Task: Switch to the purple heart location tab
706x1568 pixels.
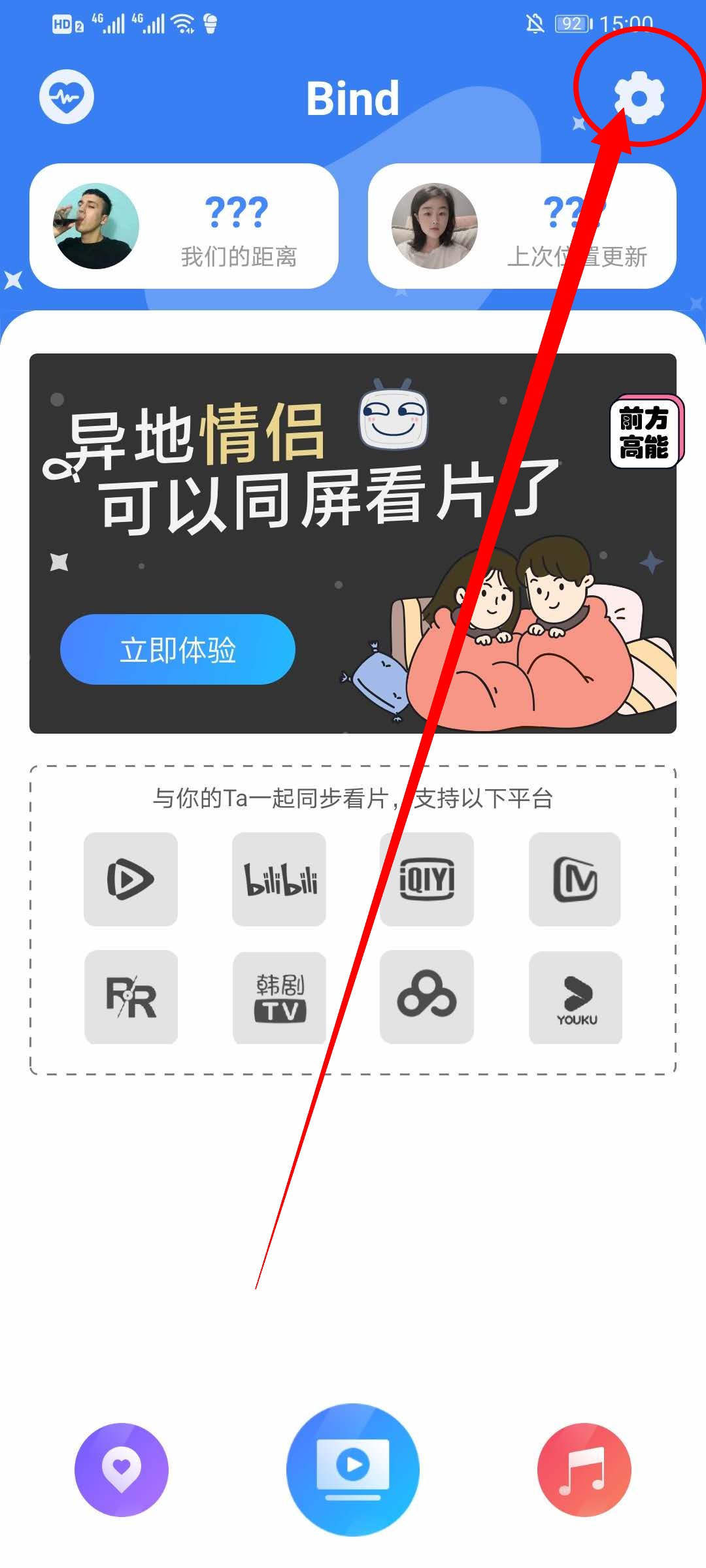Action: coord(122,1469)
